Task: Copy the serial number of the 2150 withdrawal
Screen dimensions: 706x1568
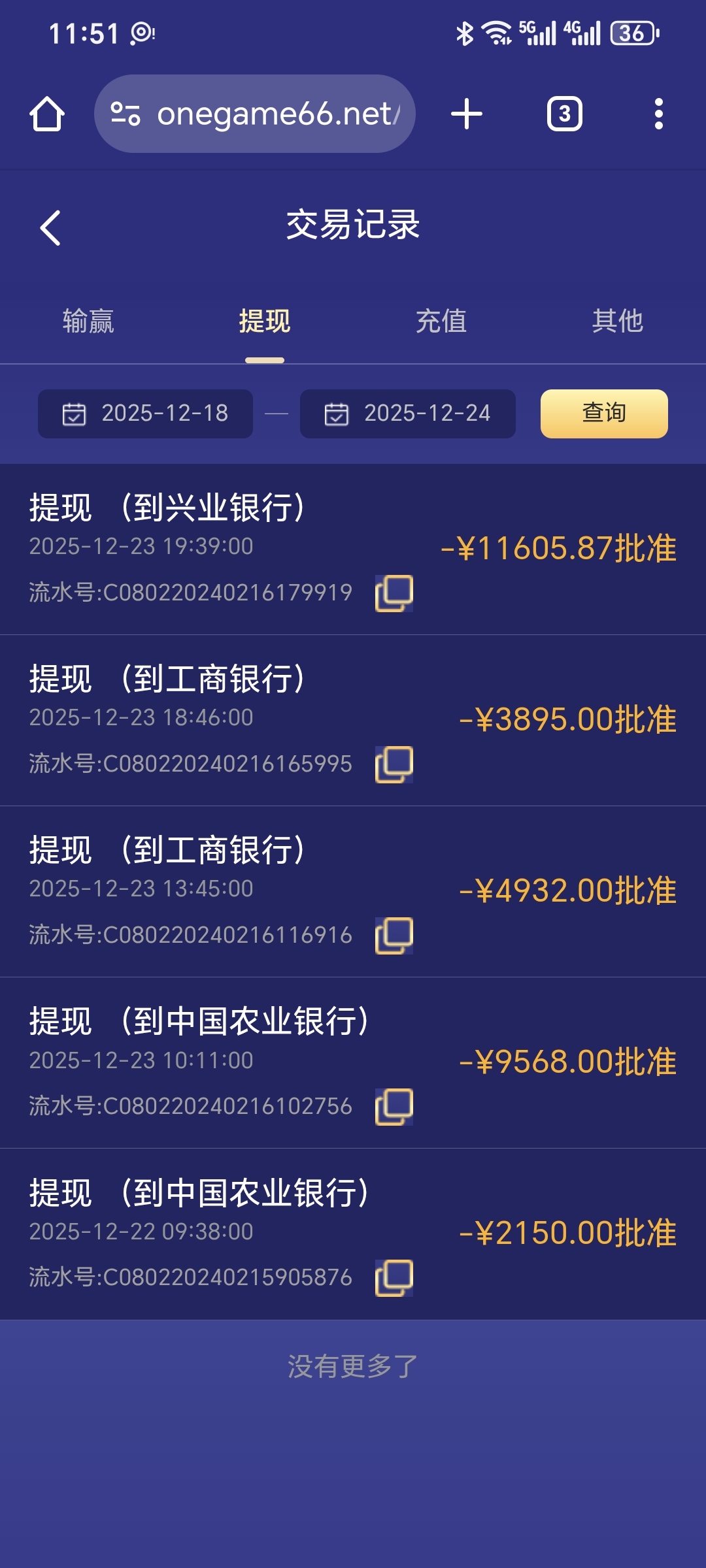Action: tap(395, 1279)
